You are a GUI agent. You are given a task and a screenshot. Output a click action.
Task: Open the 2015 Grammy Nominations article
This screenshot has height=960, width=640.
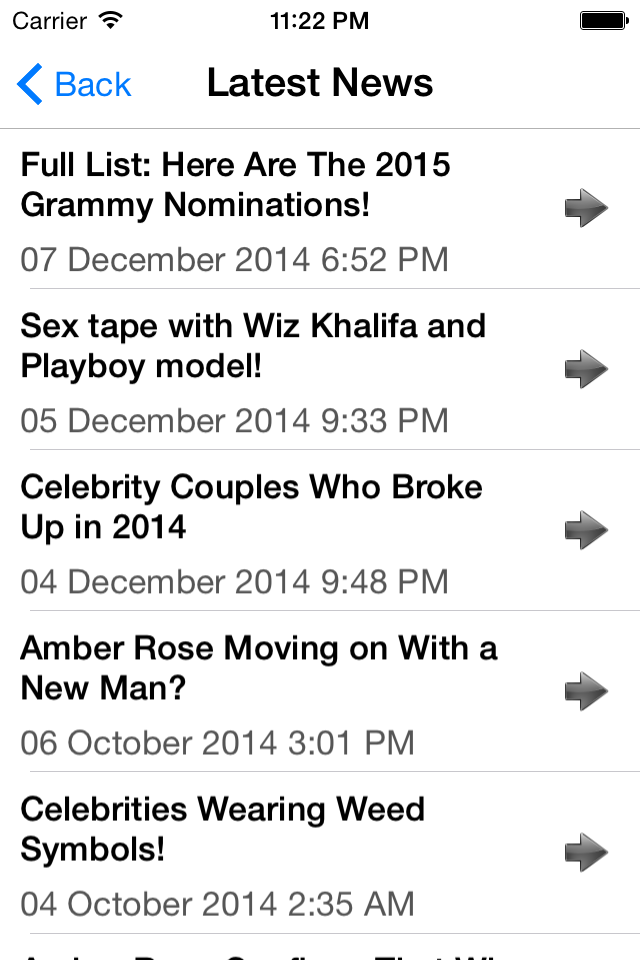coord(320,209)
